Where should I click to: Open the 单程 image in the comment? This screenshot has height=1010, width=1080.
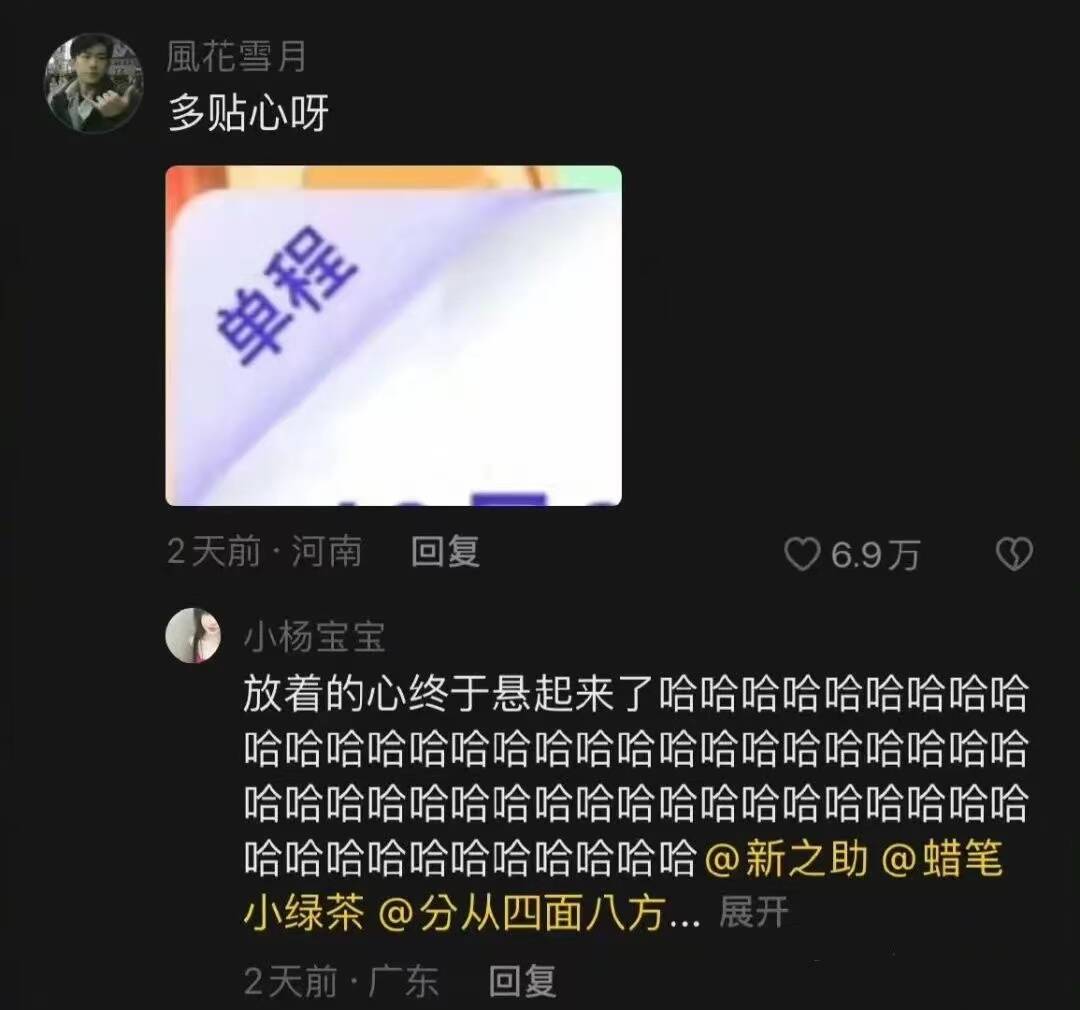(393, 335)
